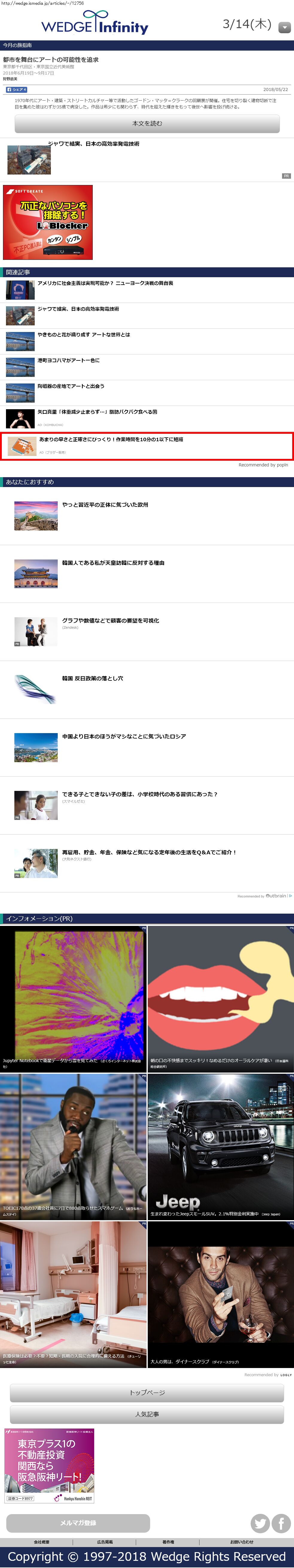The height and width of the screenshot is (1568, 294).
Task: Open the dropdown menu beside the date
Action: coord(284,28)
